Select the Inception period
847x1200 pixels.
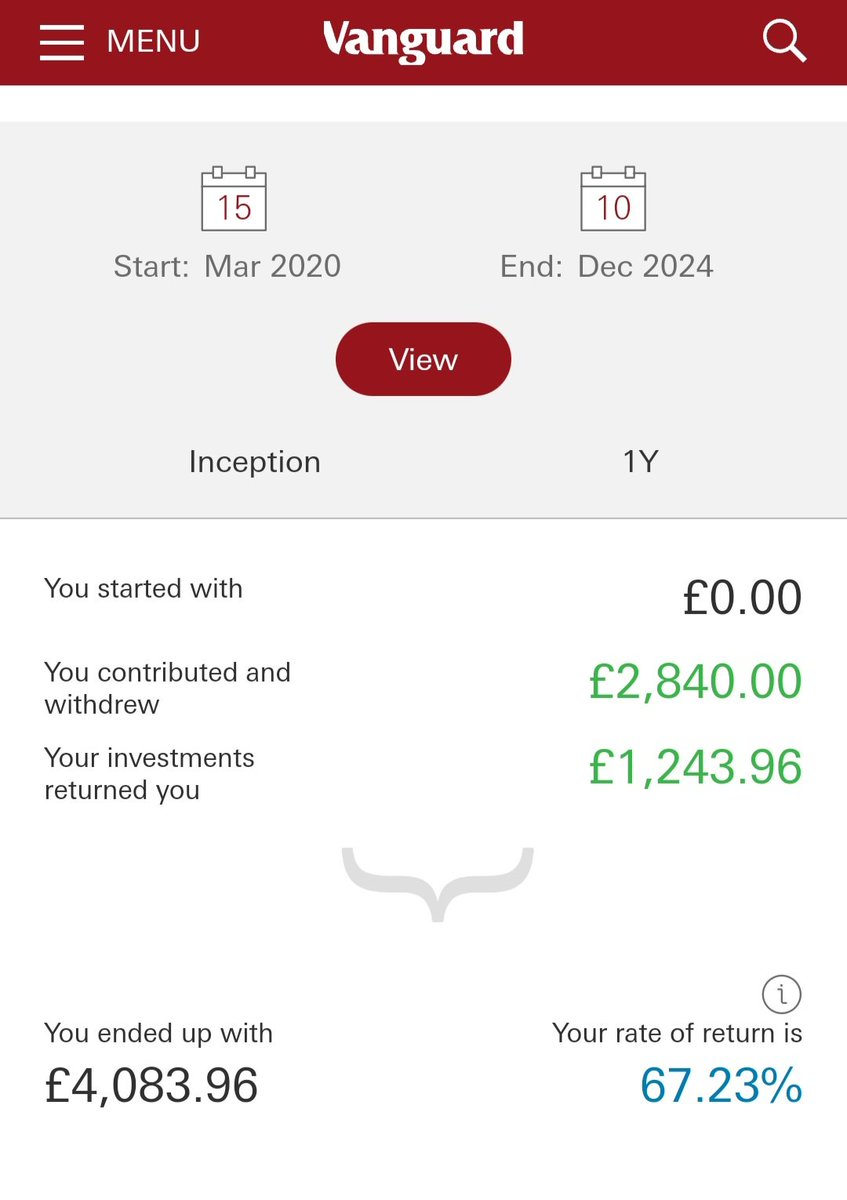click(255, 462)
